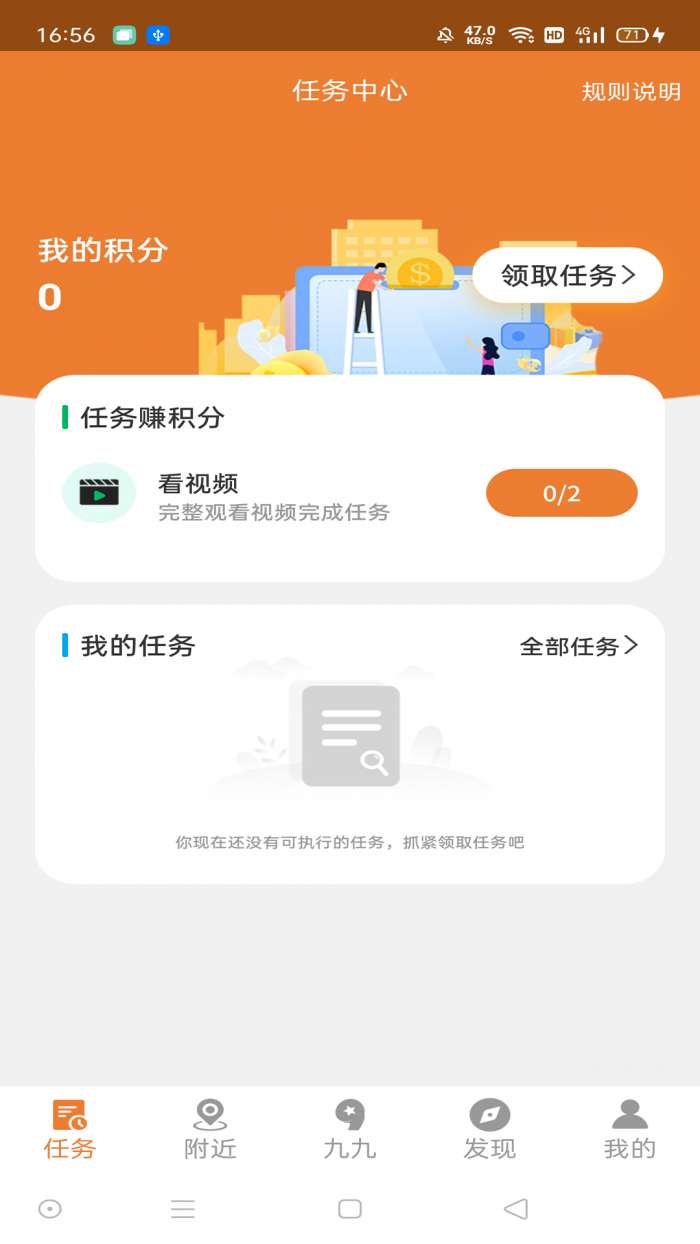Viewport: 700px width, 1244px height.
Task: Tap the 领取任务 button
Action: point(567,275)
